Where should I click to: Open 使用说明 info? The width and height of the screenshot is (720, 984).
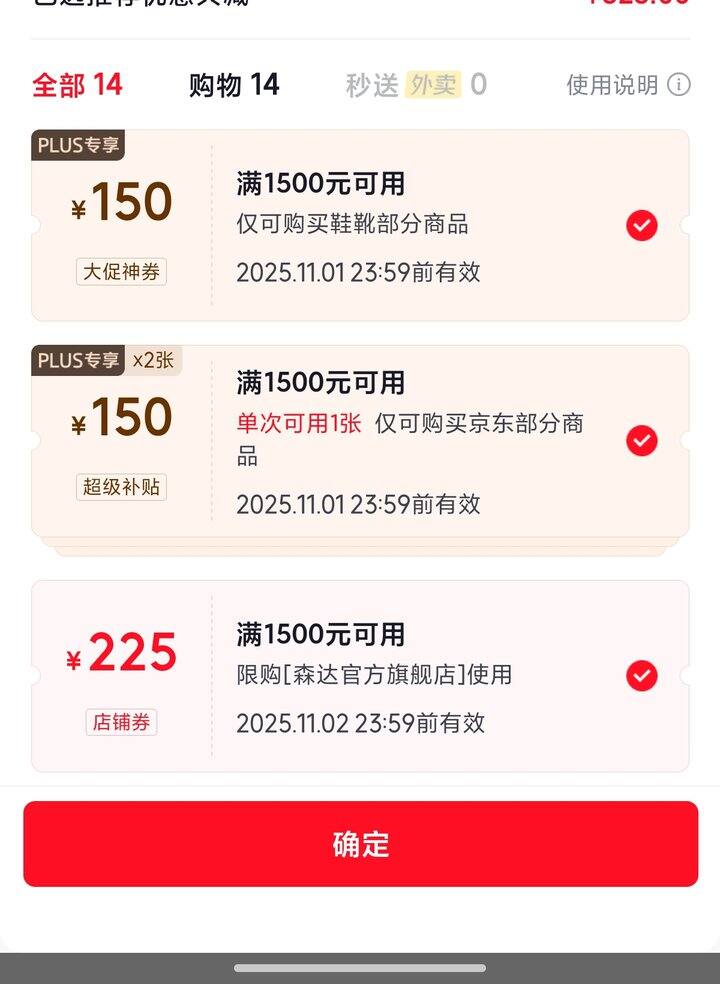pyautogui.click(x=628, y=85)
